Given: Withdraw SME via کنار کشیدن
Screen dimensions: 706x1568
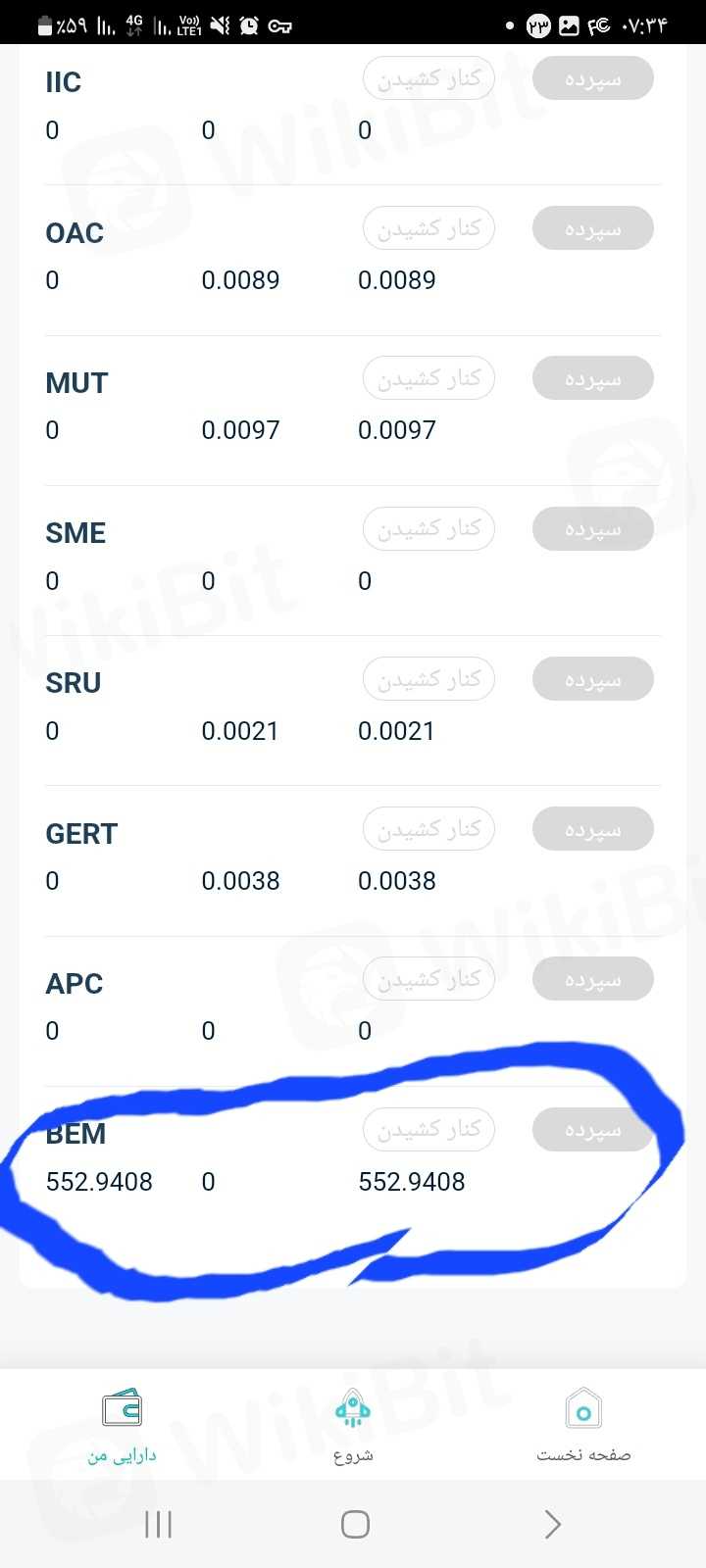Looking at the screenshot, I should (429, 529).
